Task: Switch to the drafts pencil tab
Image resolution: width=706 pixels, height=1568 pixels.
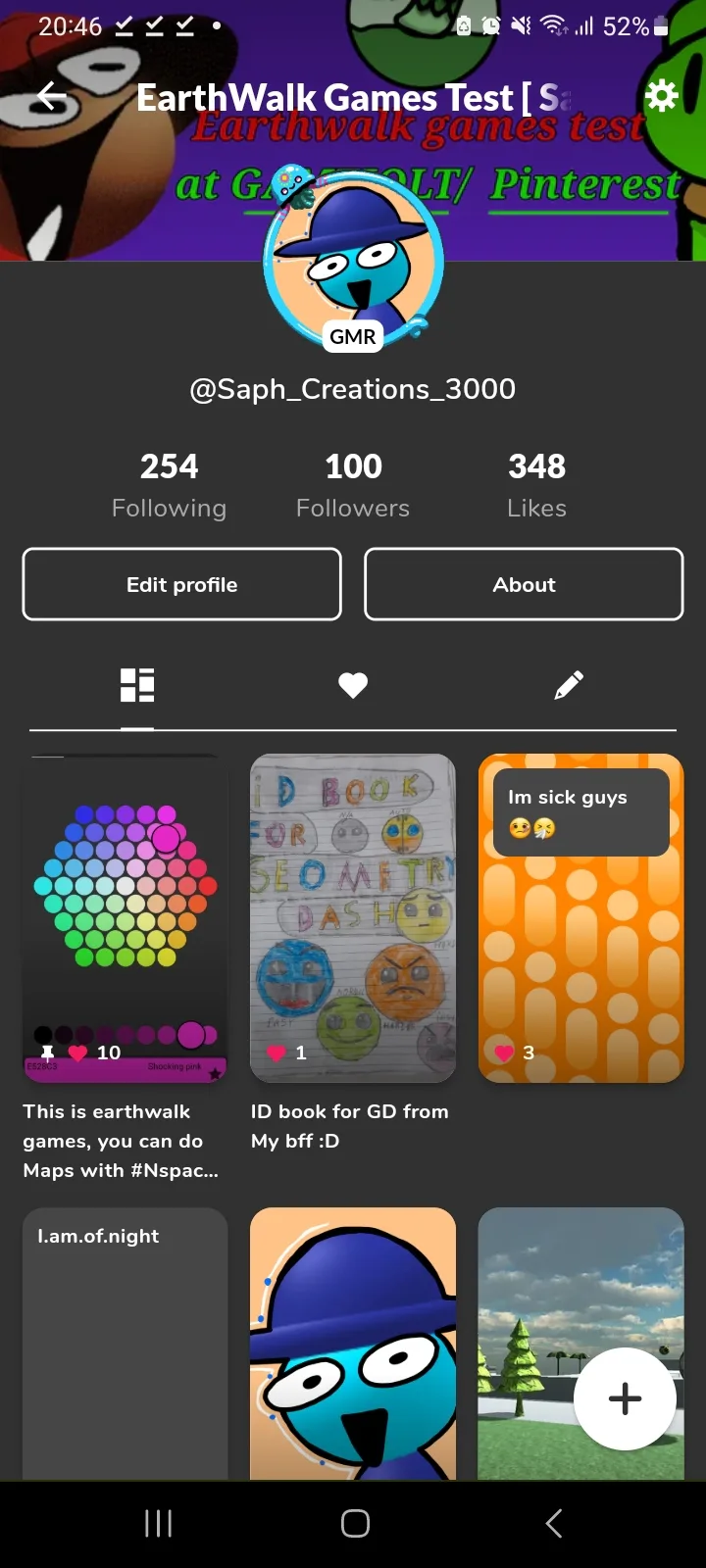Action: click(569, 685)
